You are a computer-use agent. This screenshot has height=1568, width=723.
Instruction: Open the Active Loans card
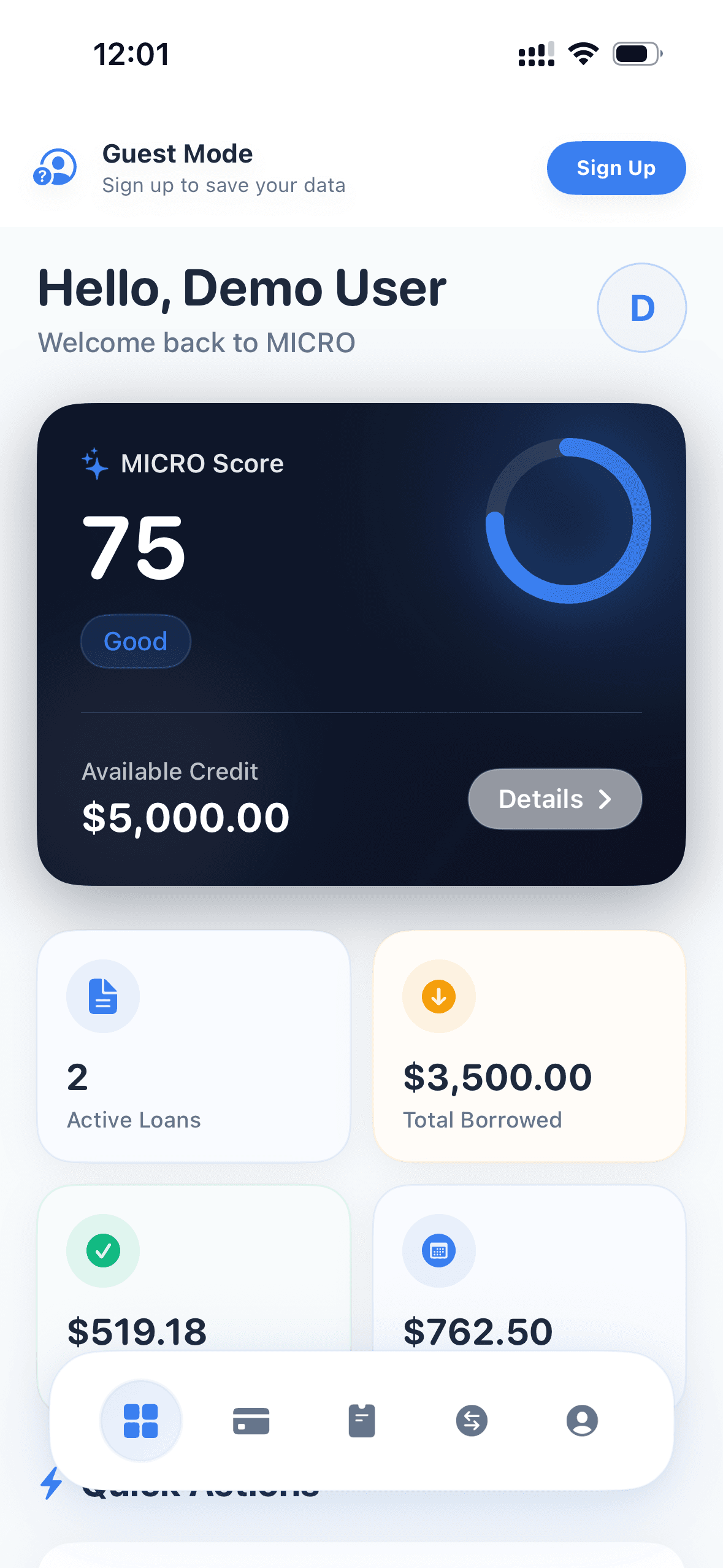click(x=194, y=1046)
